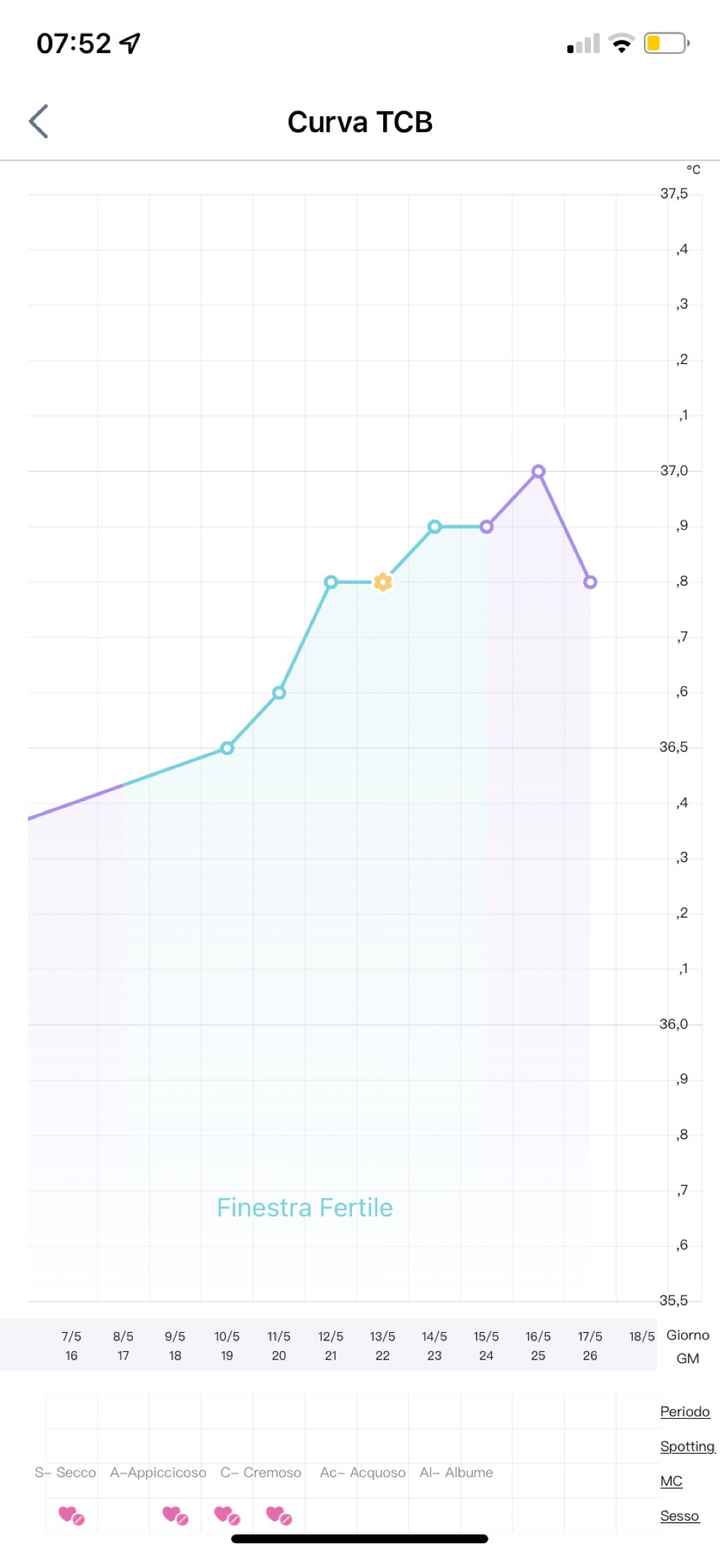Open the underlined MC label

(671, 1481)
